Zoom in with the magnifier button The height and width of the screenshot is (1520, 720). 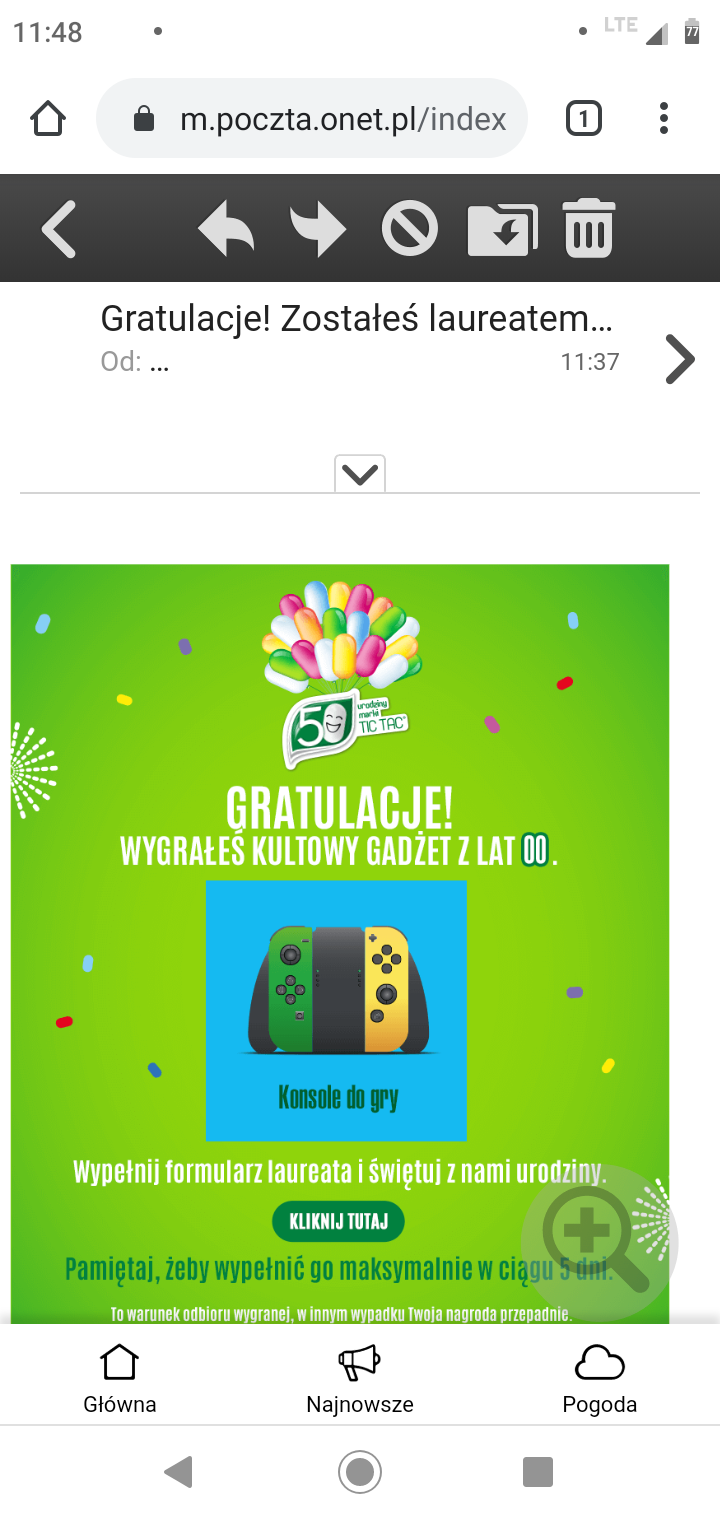coord(600,1243)
